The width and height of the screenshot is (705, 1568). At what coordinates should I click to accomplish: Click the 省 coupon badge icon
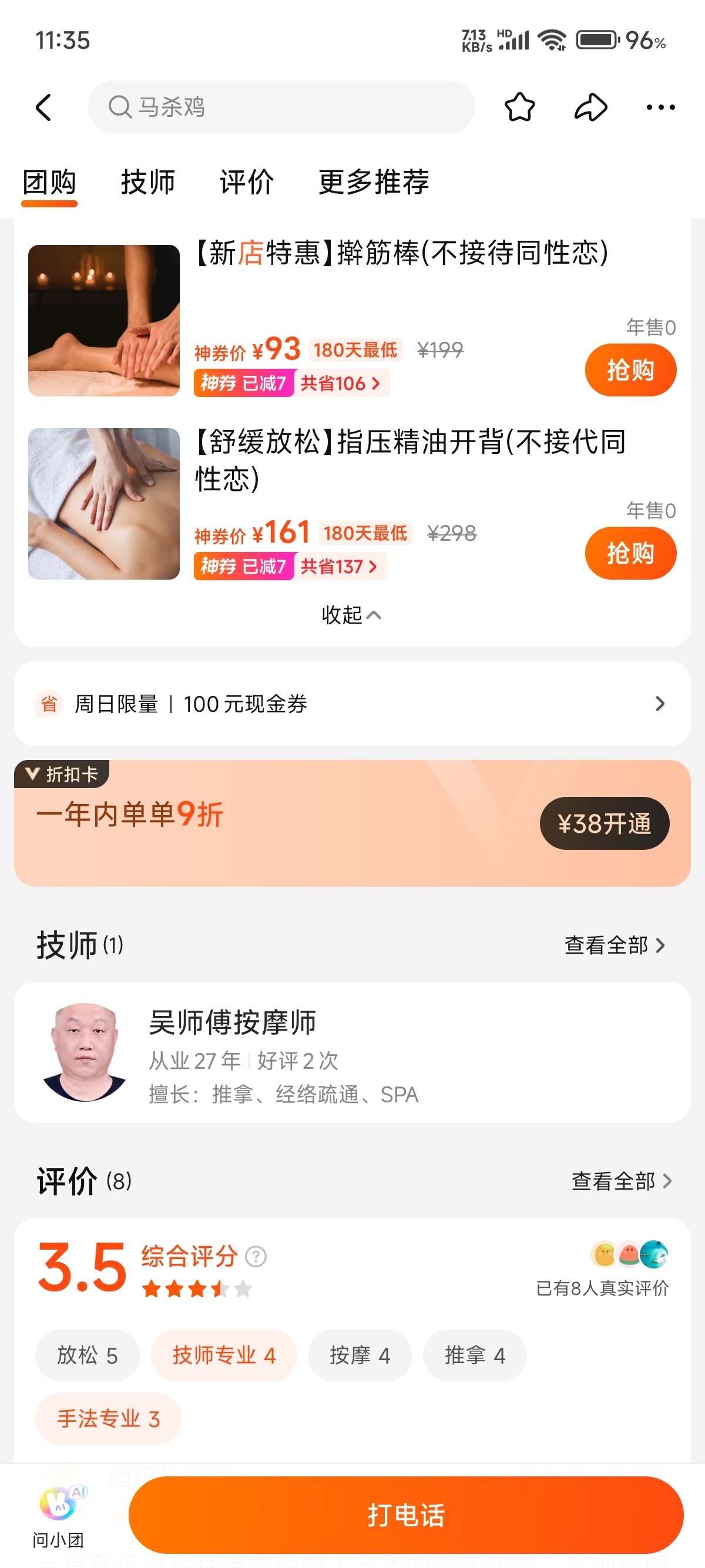tap(49, 703)
